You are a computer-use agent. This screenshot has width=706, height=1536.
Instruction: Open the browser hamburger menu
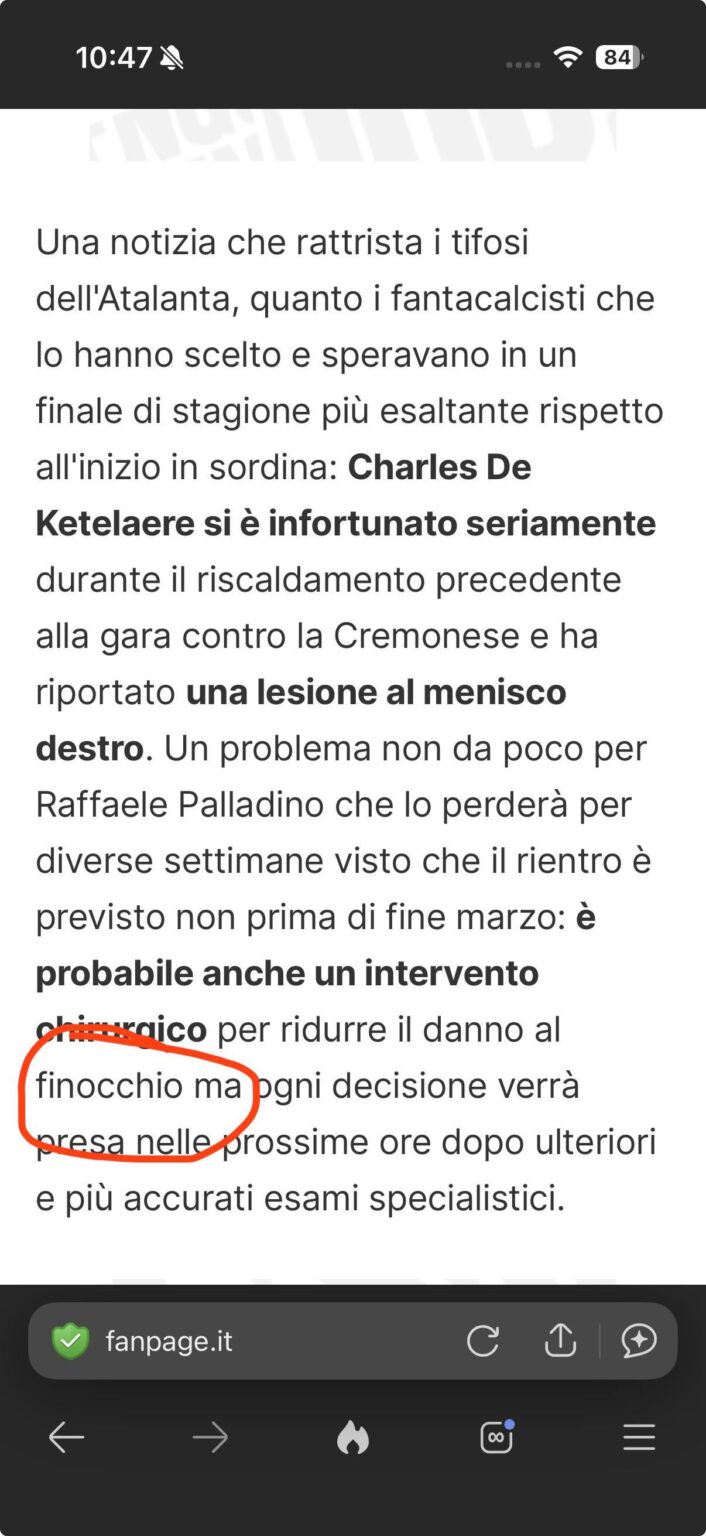[639, 1438]
